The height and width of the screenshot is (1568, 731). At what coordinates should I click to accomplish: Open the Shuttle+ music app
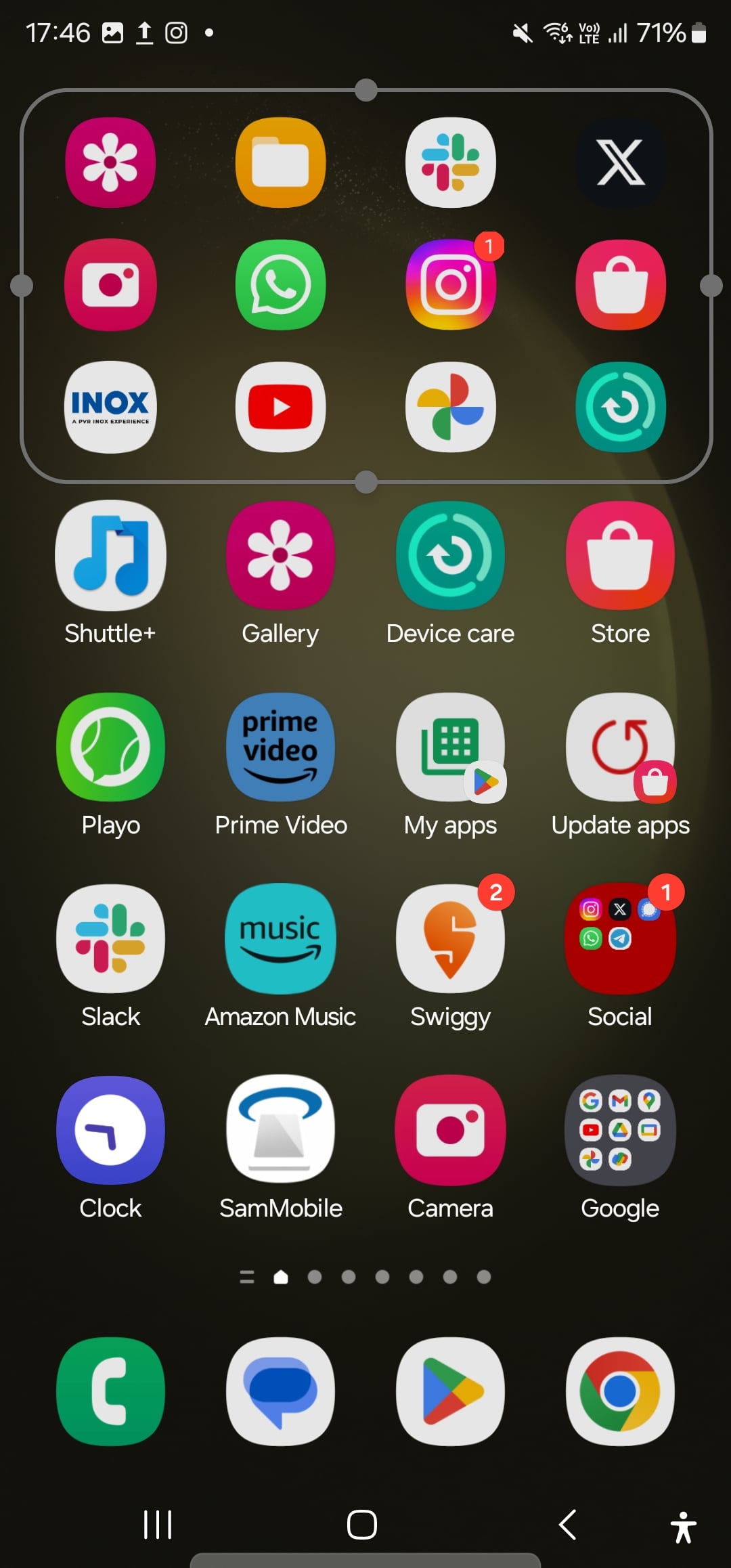pos(110,557)
